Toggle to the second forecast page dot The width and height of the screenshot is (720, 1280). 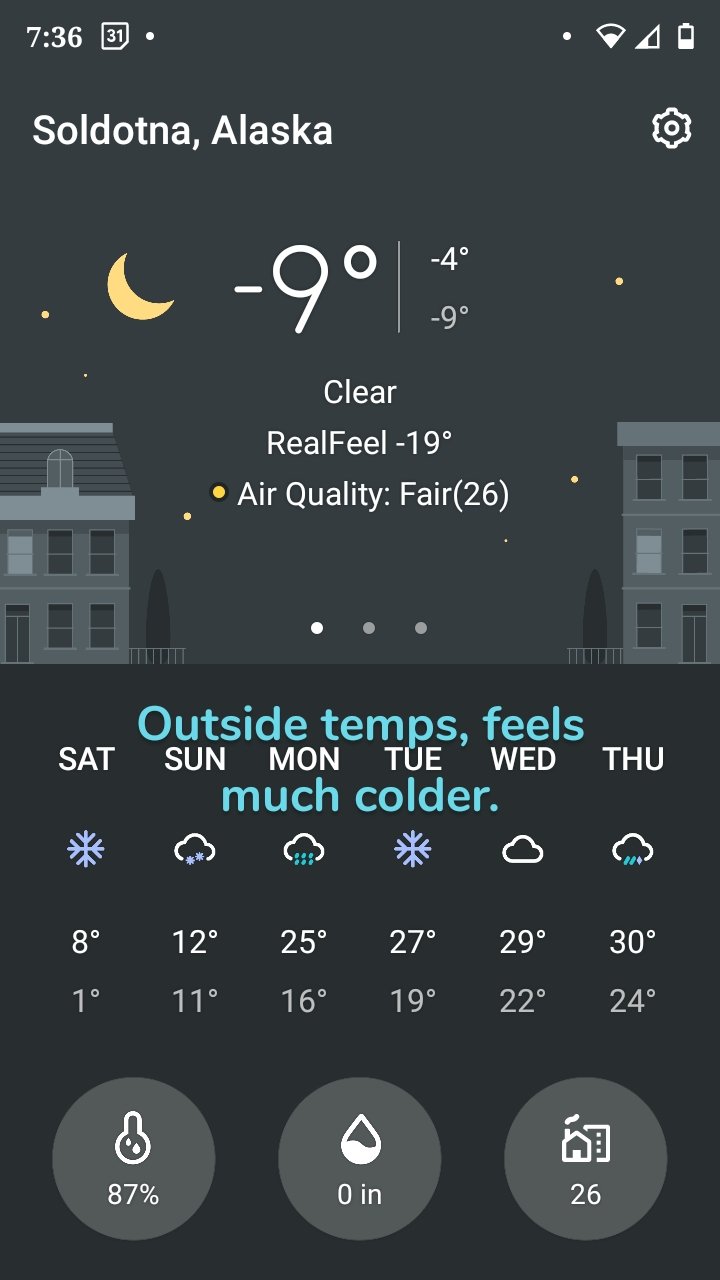pyautogui.click(x=368, y=628)
